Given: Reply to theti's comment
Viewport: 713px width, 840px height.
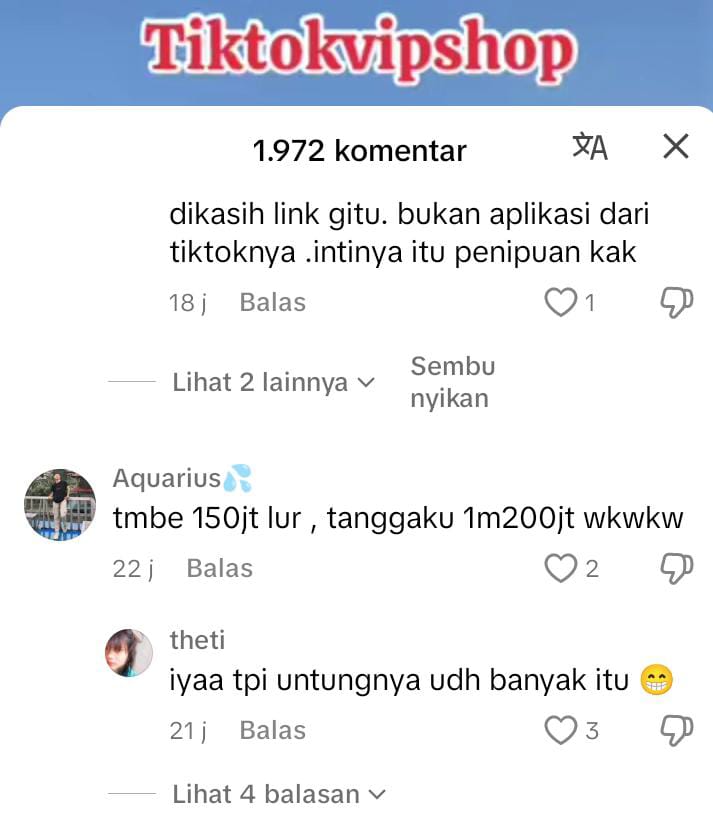Looking at the screenshot, I should coord(272,731).
